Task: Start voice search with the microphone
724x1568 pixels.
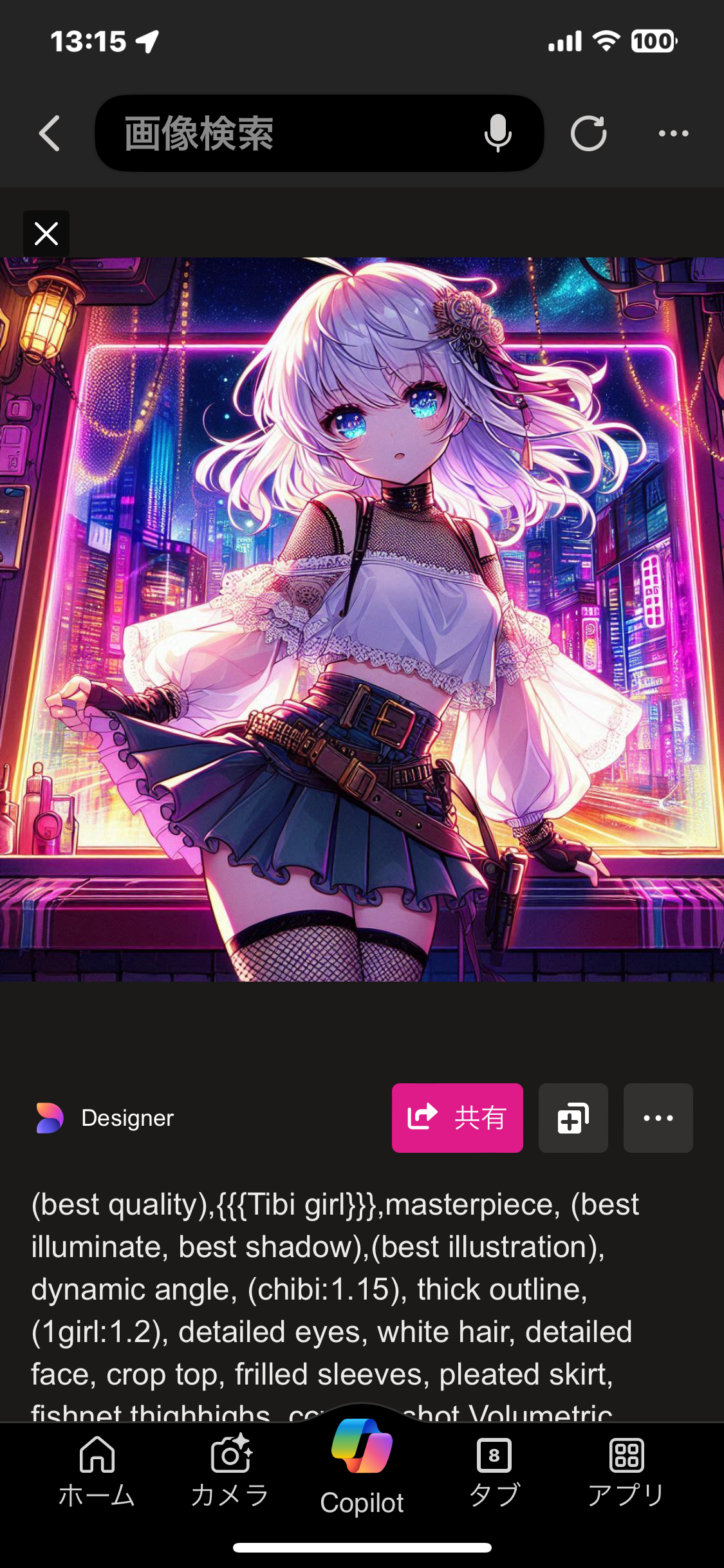Action: (497, 134)
